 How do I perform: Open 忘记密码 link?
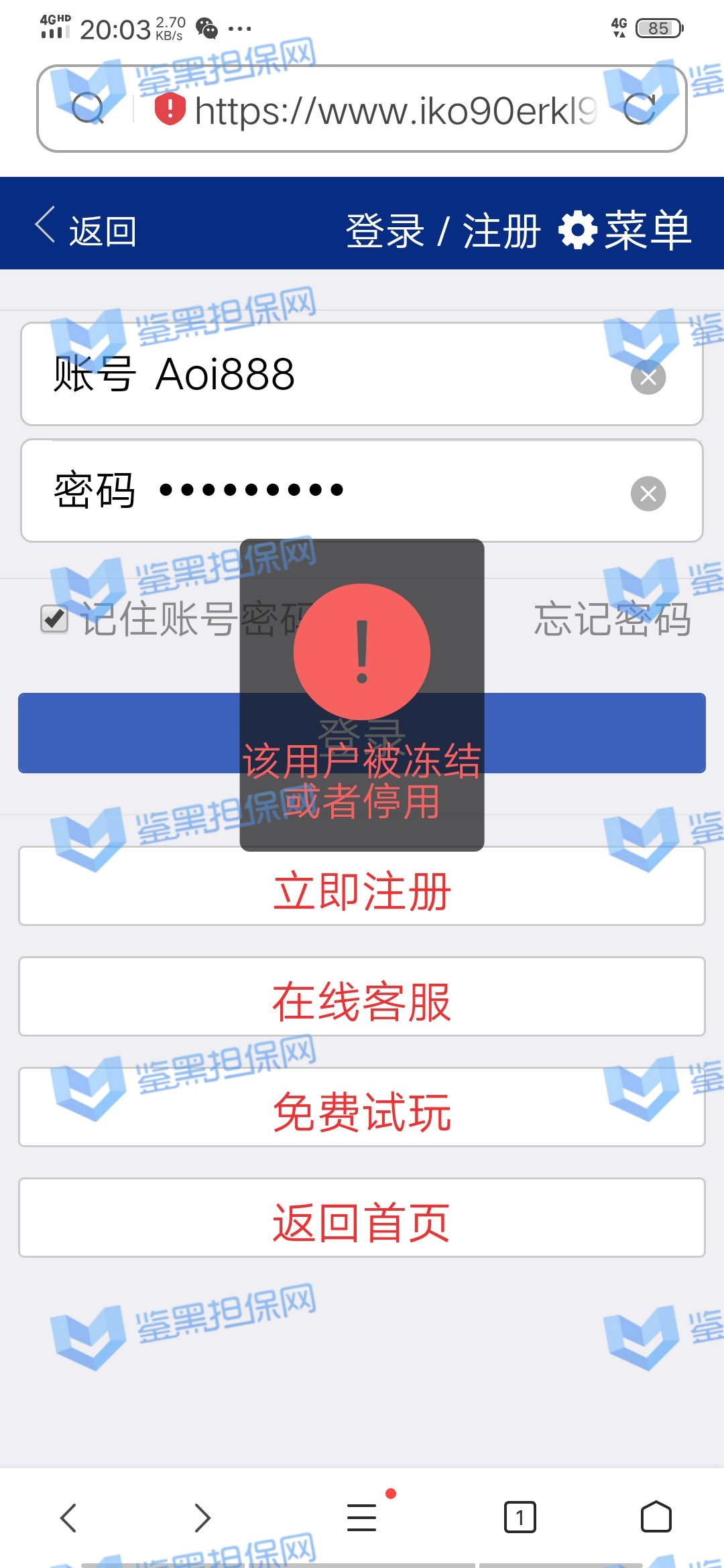point(611,618)
